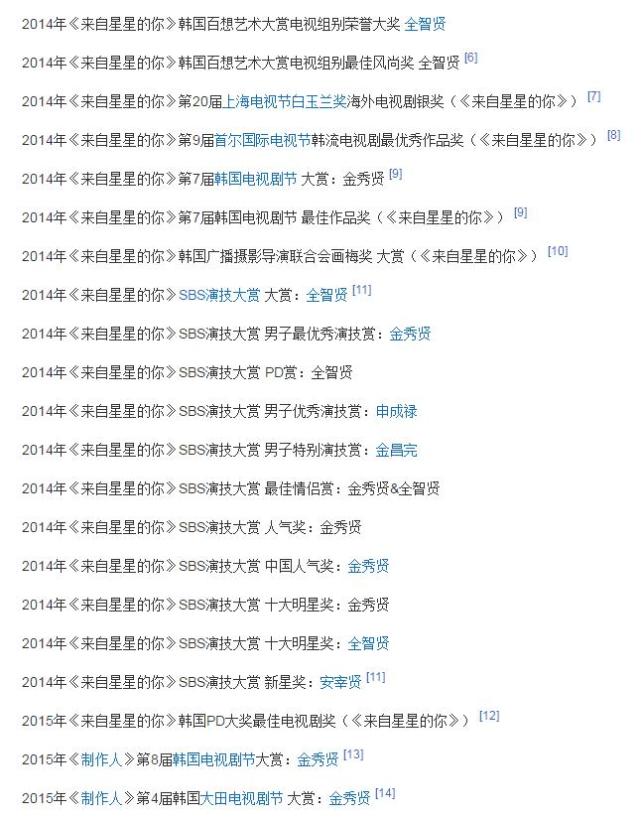Open 全智贤 link in 十大明星奖 row
Image resolution: width=641 pixels, height=818 pixels.
[368, 643]
